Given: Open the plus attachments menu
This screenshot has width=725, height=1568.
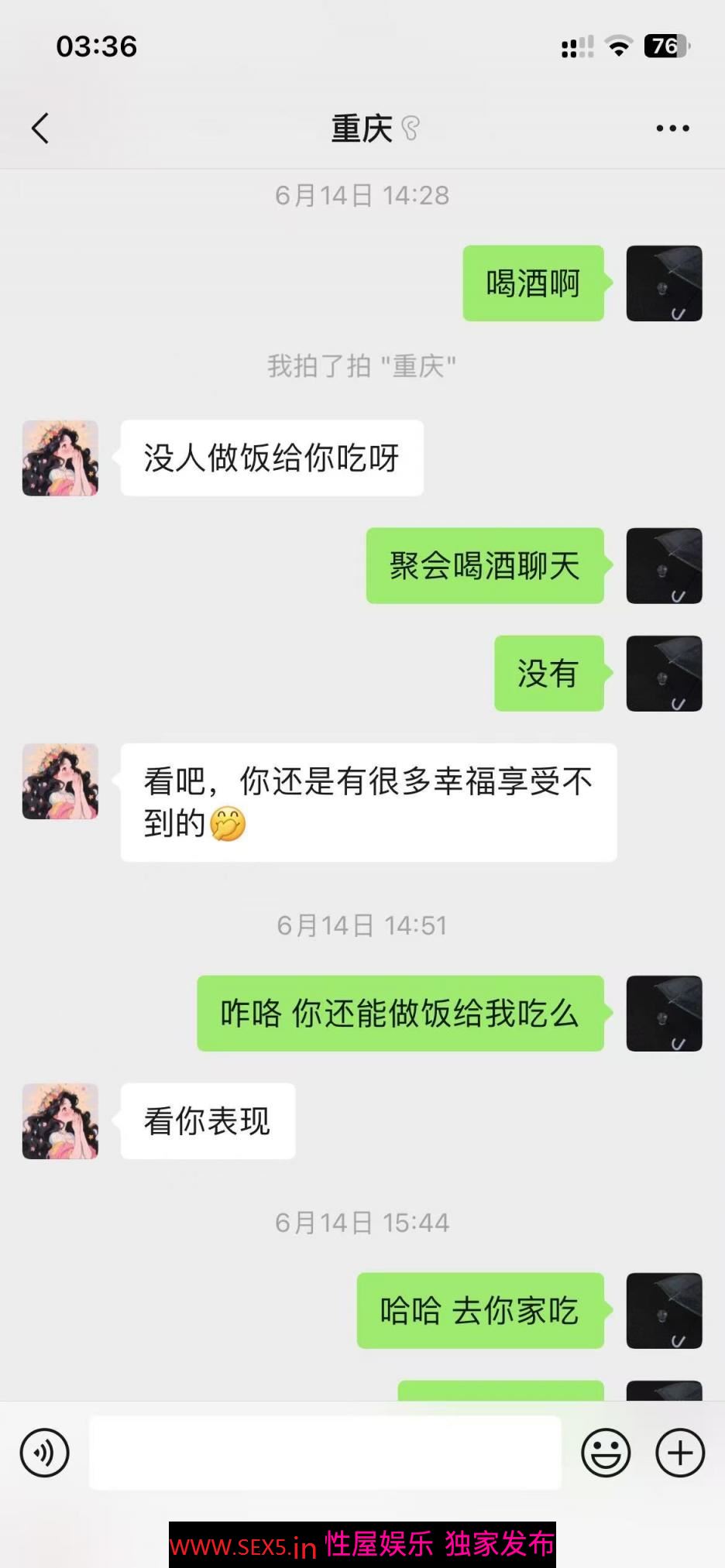Looking at the screenshot, I should tap(679, 1452).
